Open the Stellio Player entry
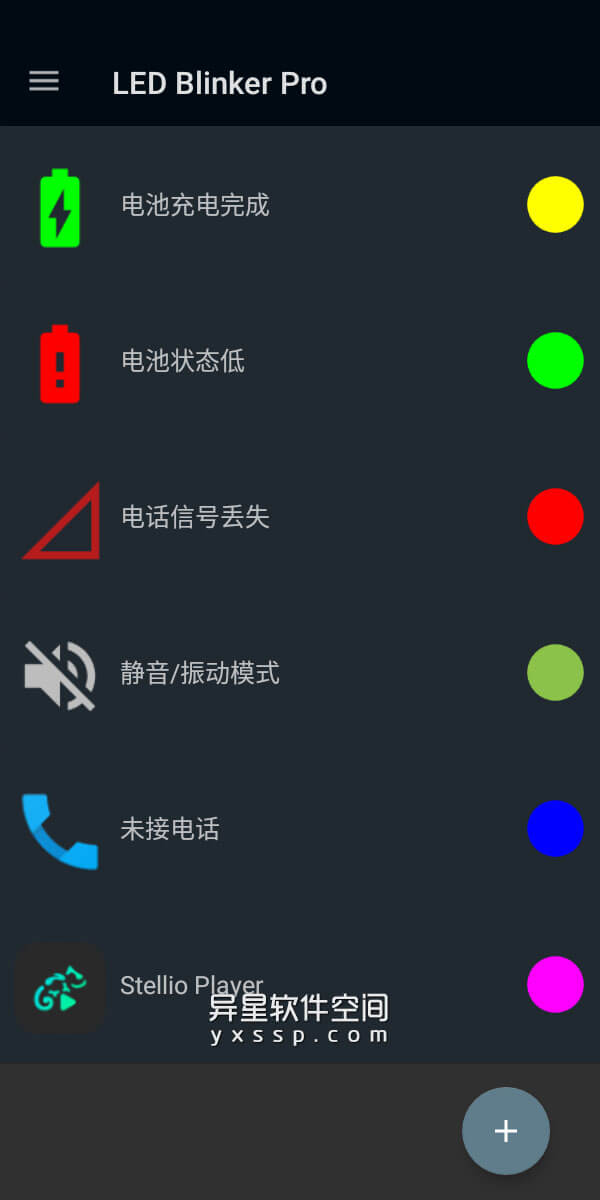 [x=190, y=986]
